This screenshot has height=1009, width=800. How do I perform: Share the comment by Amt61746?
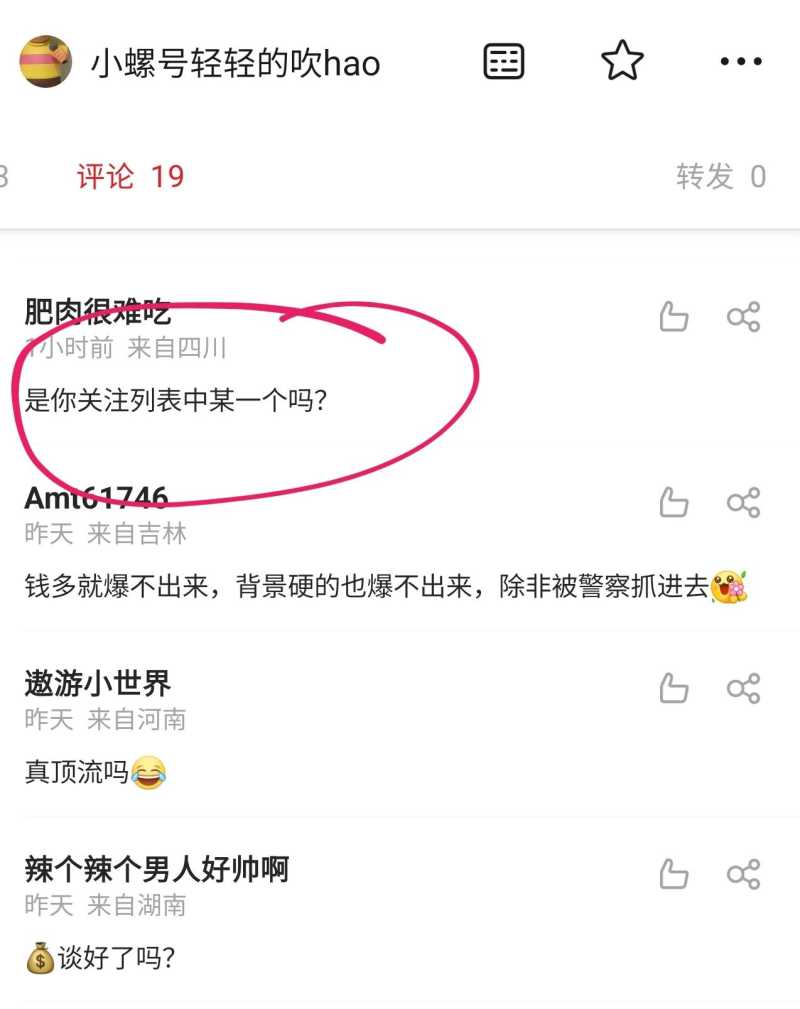[743, 502]
